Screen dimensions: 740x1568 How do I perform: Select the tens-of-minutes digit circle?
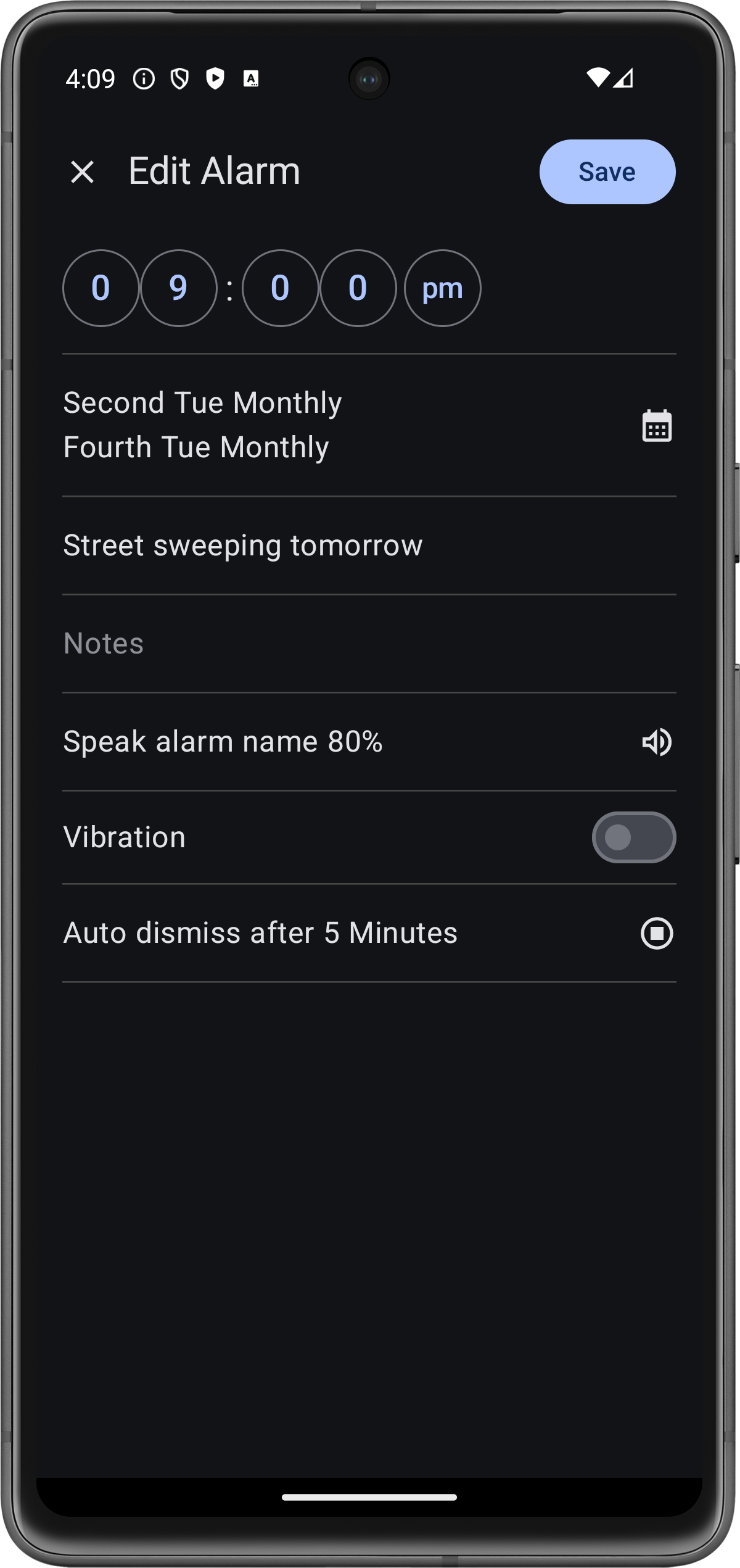tap(281, 288)
